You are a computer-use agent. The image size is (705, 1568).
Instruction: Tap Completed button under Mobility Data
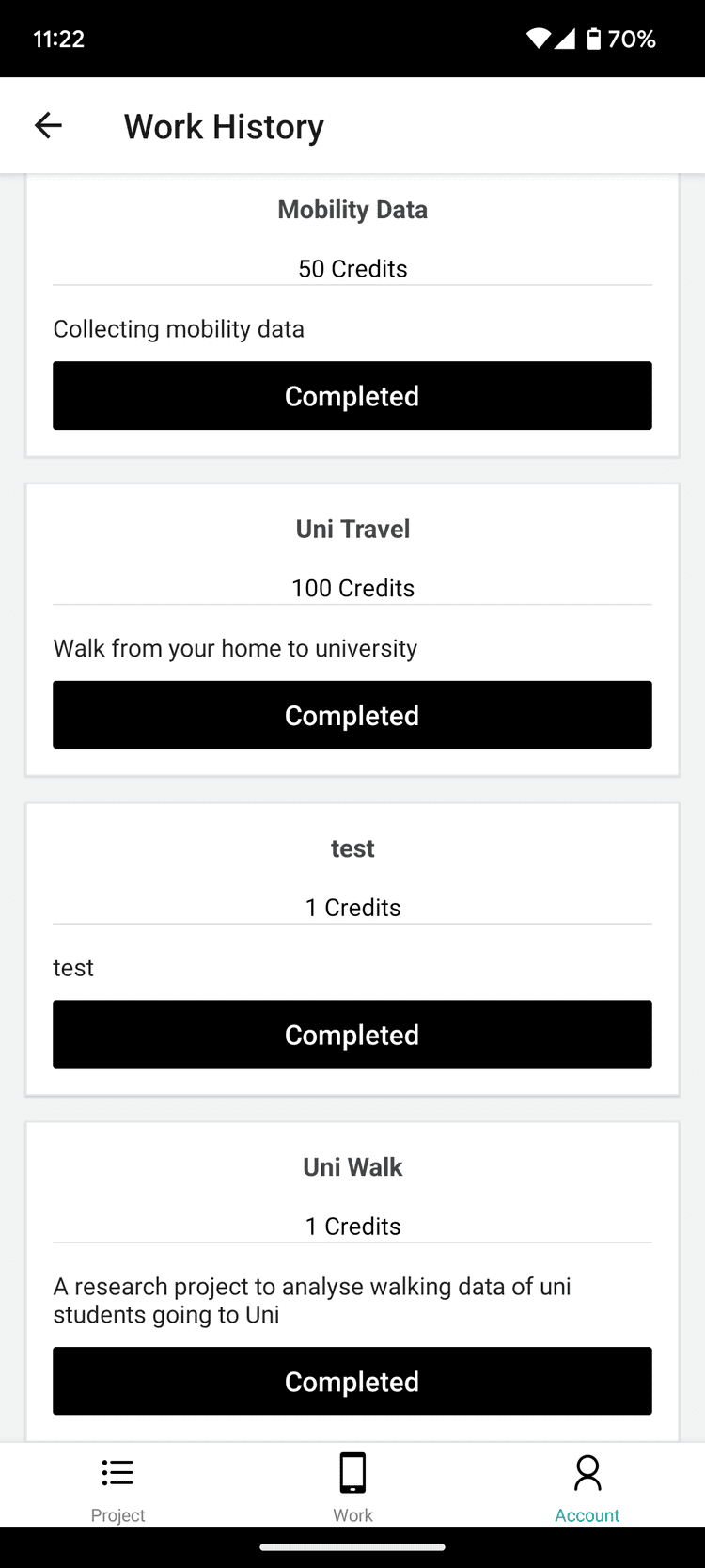(x=352, y=396)
